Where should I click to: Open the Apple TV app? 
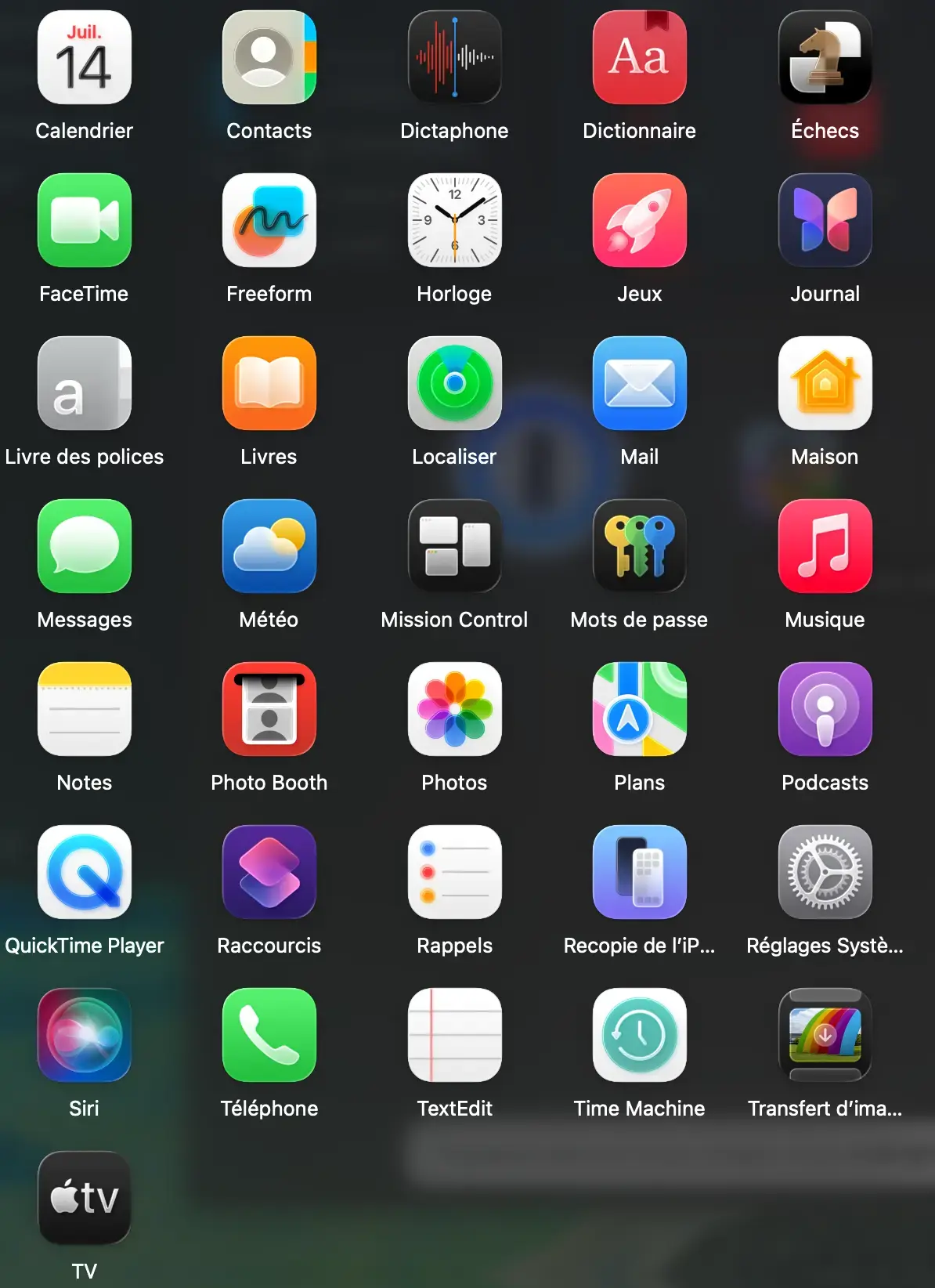85,1199
